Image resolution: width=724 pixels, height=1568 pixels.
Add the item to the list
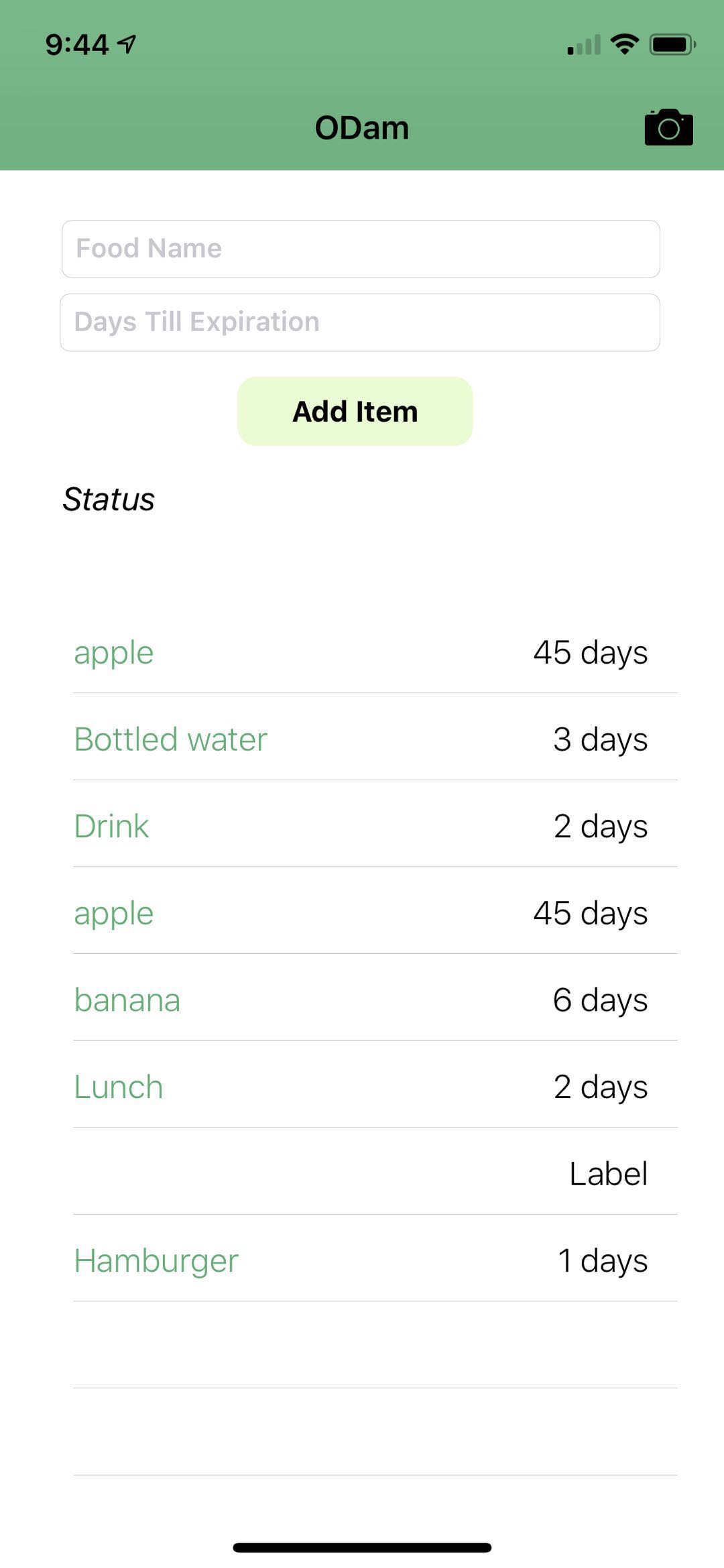[355, 411]
